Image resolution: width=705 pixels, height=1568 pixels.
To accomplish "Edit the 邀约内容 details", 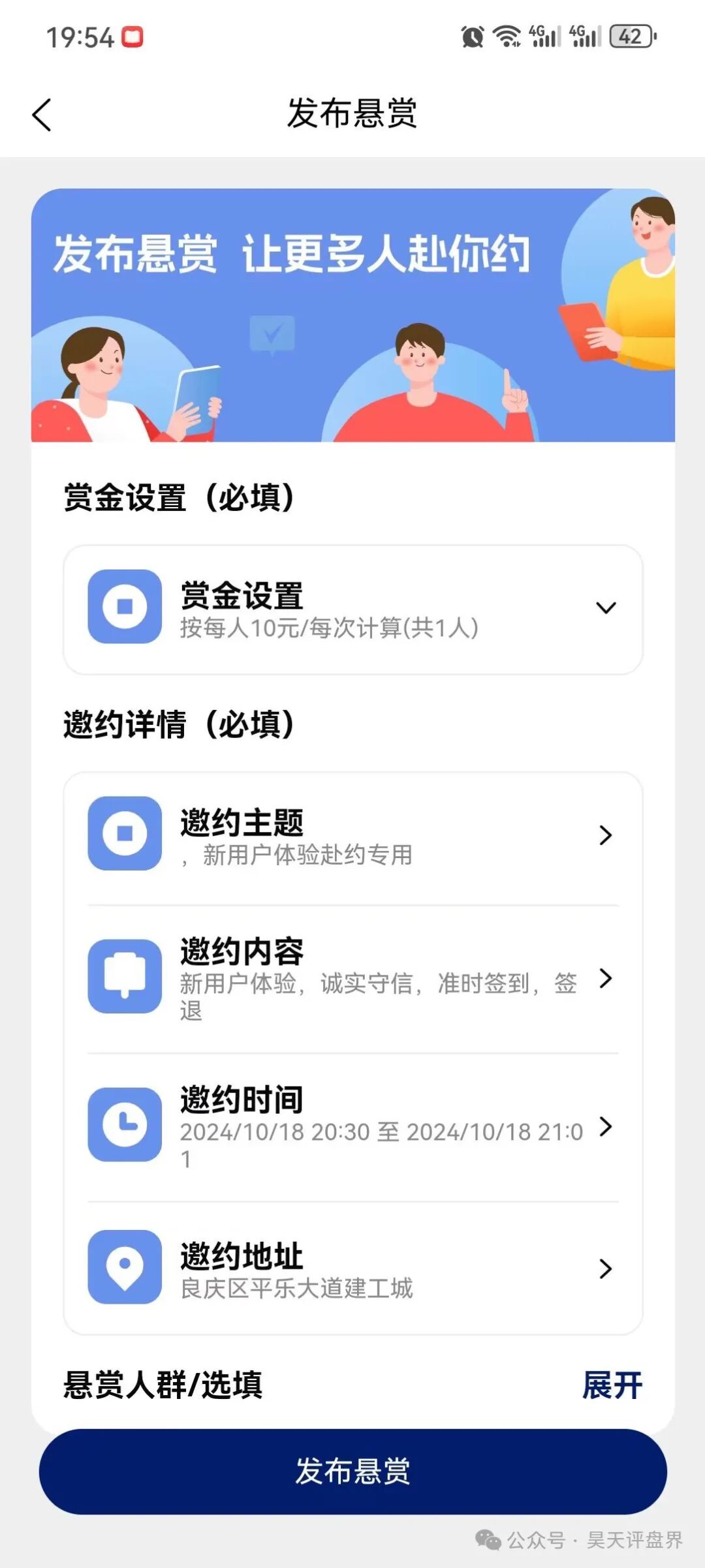I will pyautogui.click(x=352, y=977).
